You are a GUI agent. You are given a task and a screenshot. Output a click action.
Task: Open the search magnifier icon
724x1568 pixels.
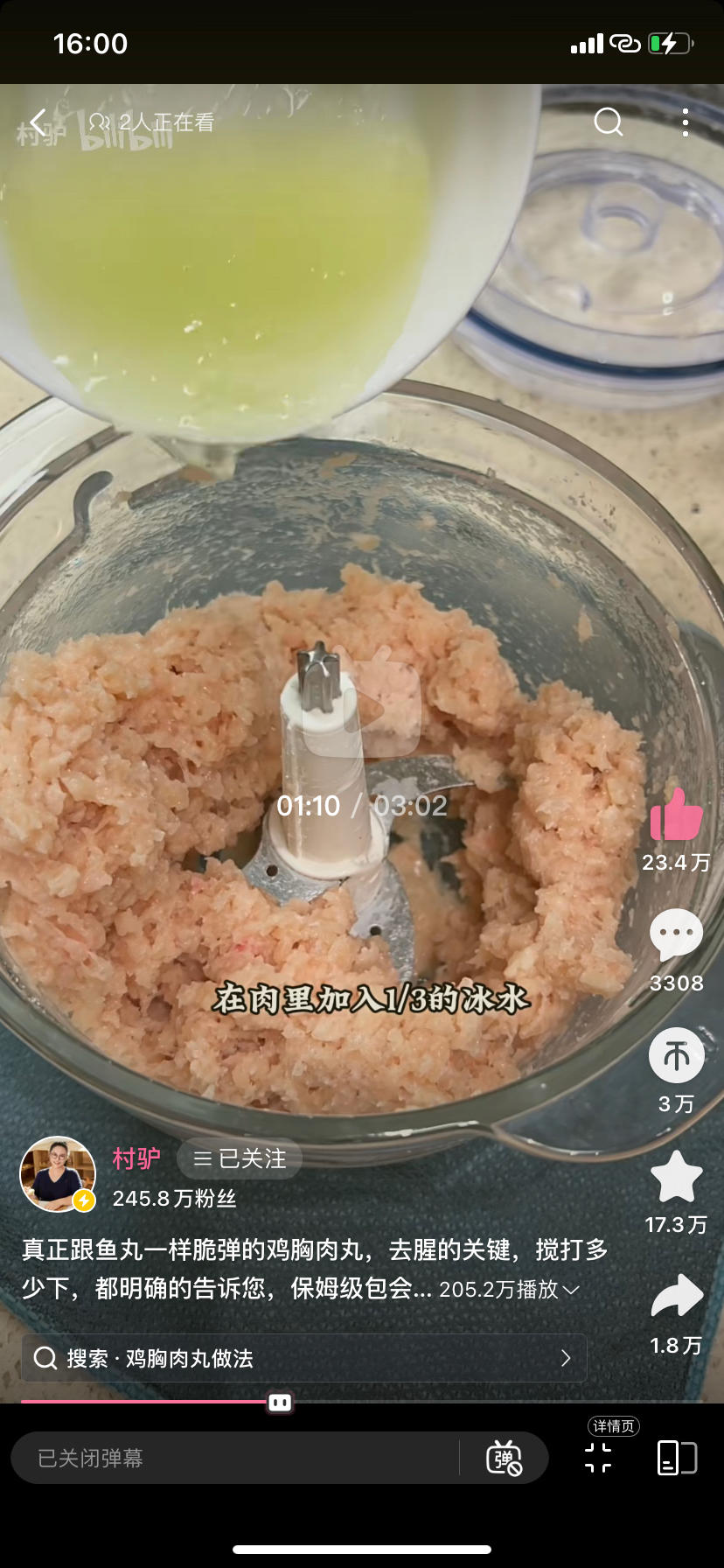(608, 122)
